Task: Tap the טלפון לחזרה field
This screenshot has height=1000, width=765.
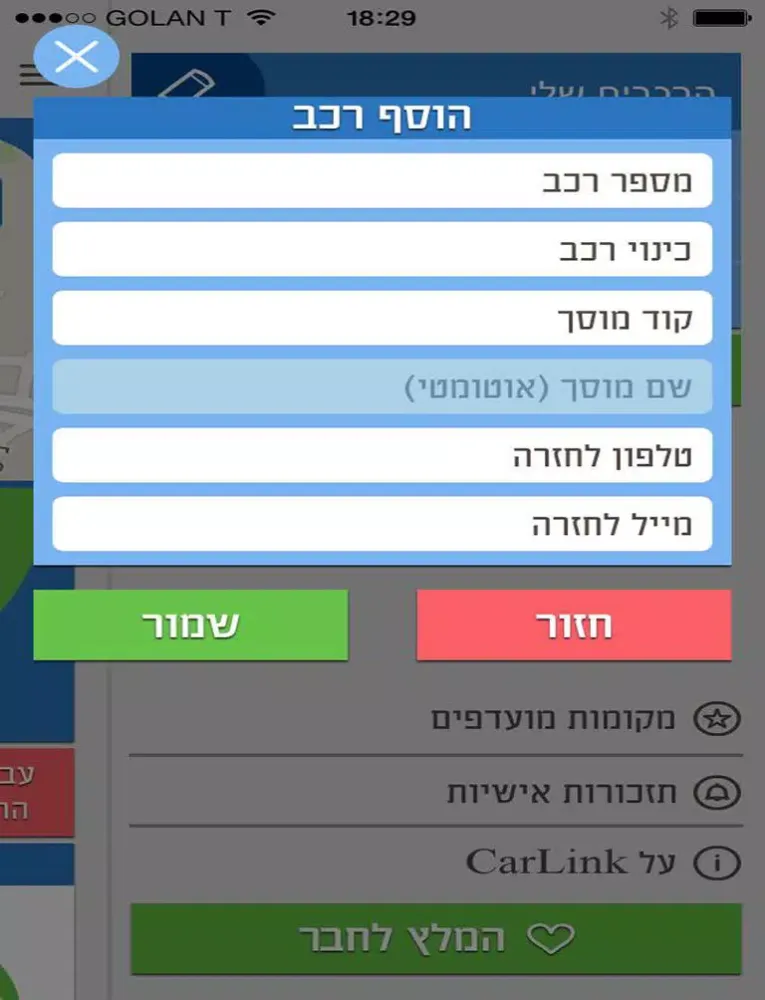Action: [x=382, y=456]
